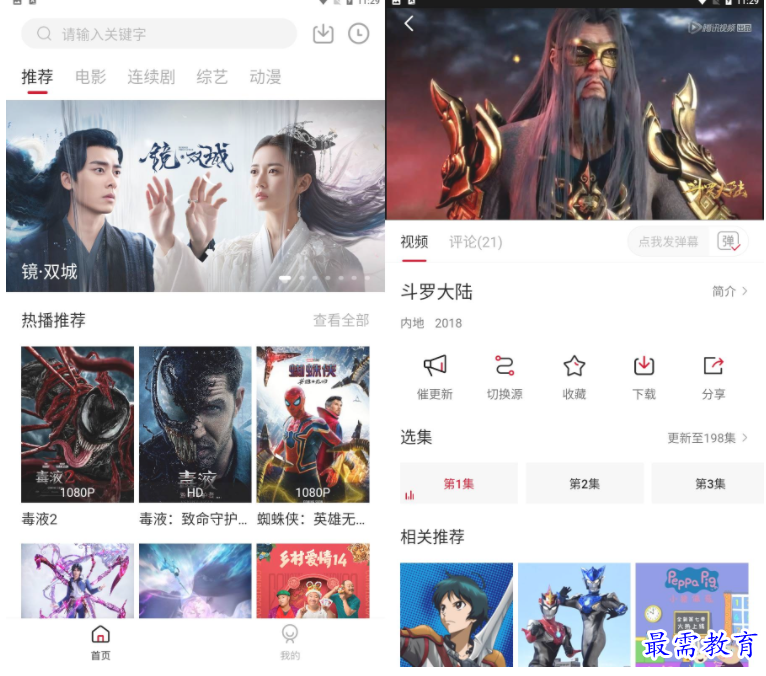Image resolution: width=766 pixels, height=676 pixels.
Task: Tap 催更新 to request updates
Action: click(434, 376)
